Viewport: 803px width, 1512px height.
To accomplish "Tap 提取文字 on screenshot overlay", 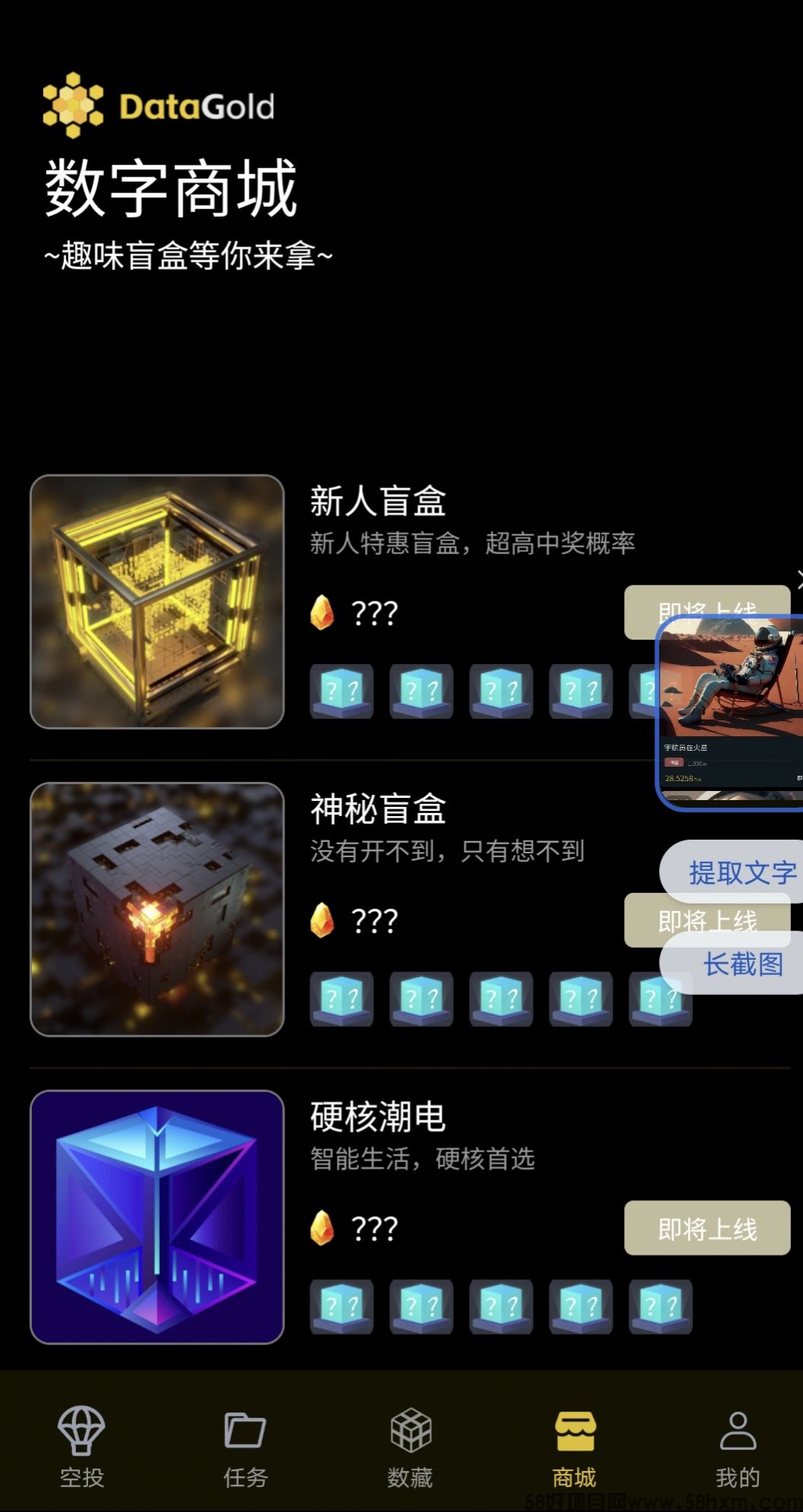I will coord(741,872).
